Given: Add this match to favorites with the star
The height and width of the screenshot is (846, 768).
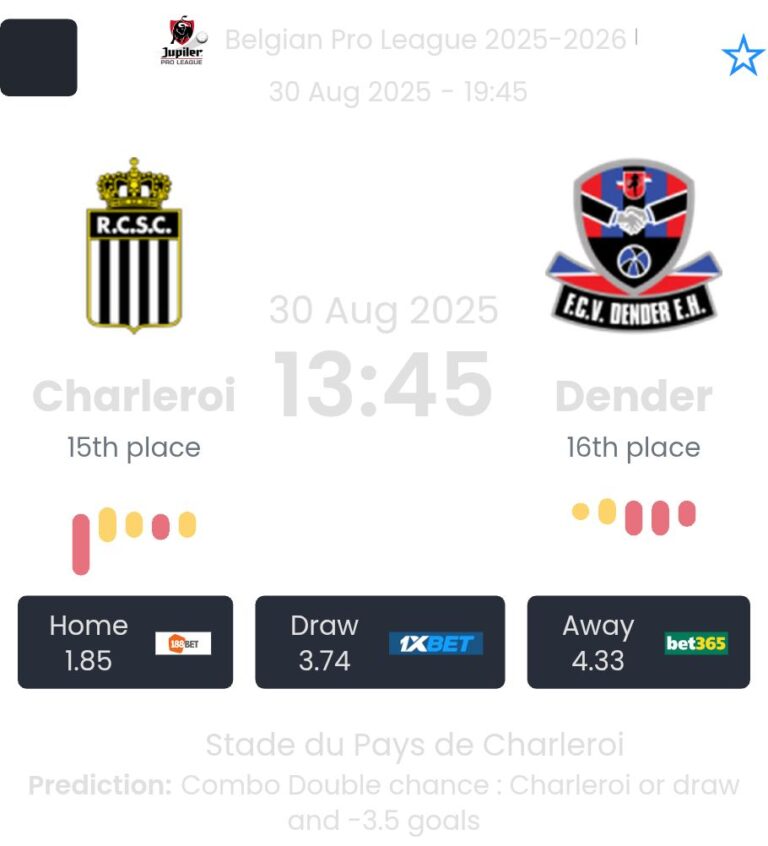Looking at the screenshot, I should tap(742, 57).
